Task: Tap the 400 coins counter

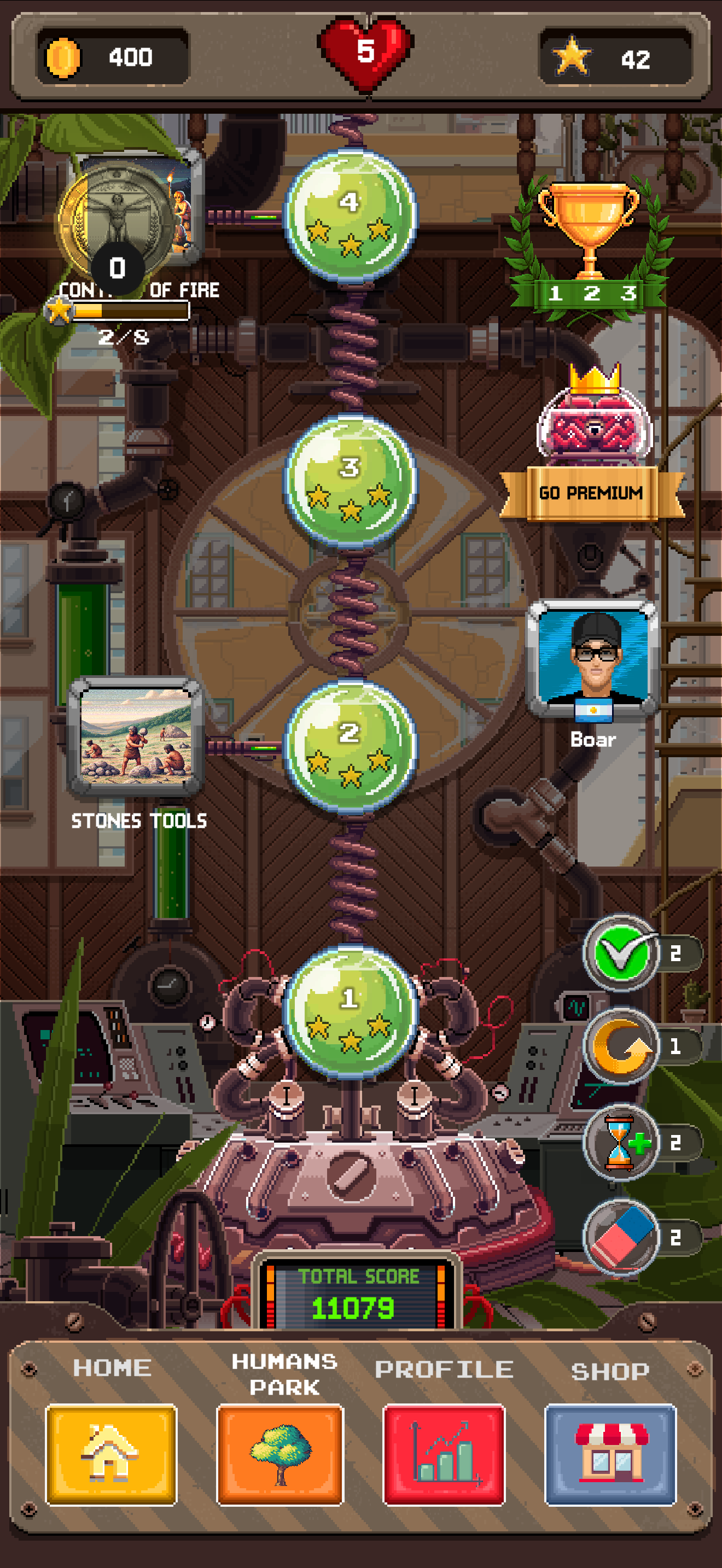Action: coord(113,57)
